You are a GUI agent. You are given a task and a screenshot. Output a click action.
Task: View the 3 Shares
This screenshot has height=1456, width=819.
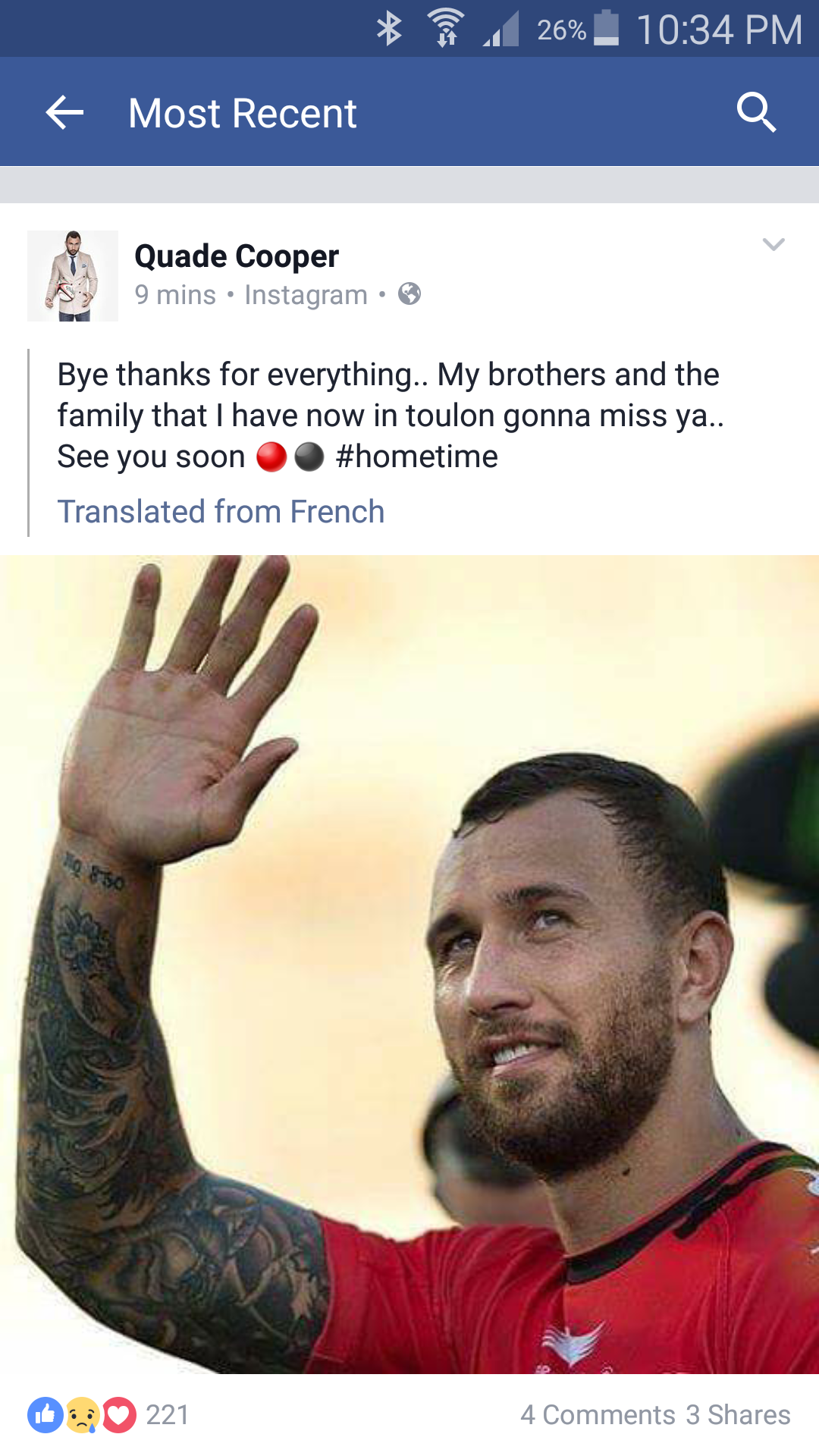738,1415
